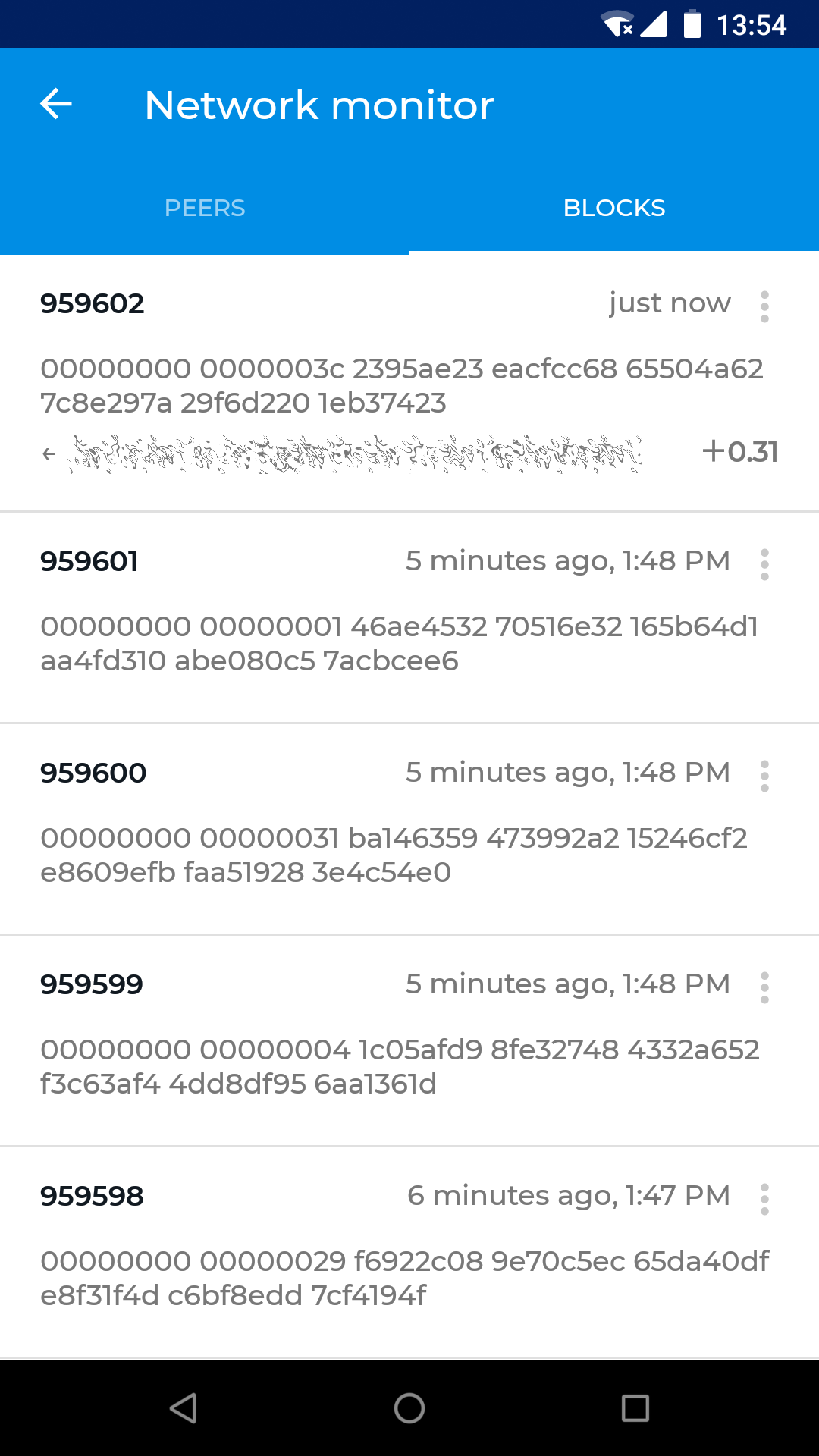Switch to the Peers tab

pos(205,208)
